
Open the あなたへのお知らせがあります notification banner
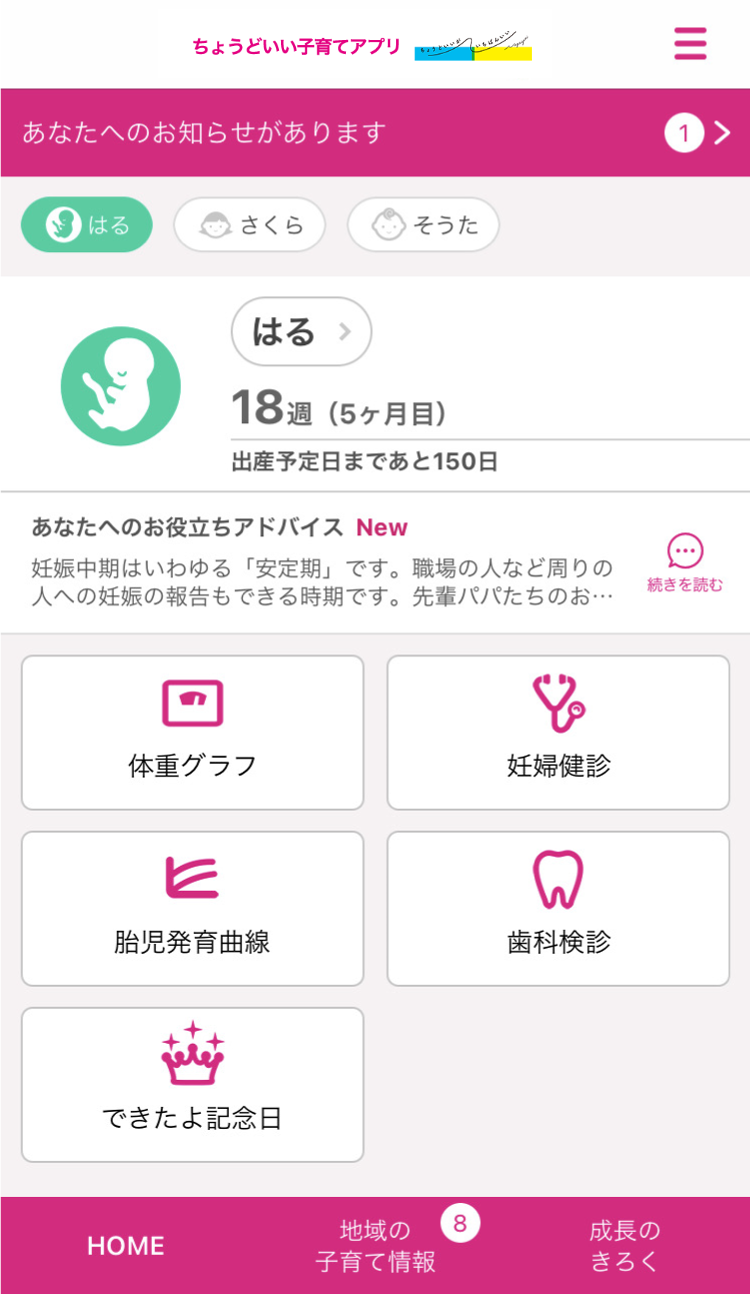[375, 133]
